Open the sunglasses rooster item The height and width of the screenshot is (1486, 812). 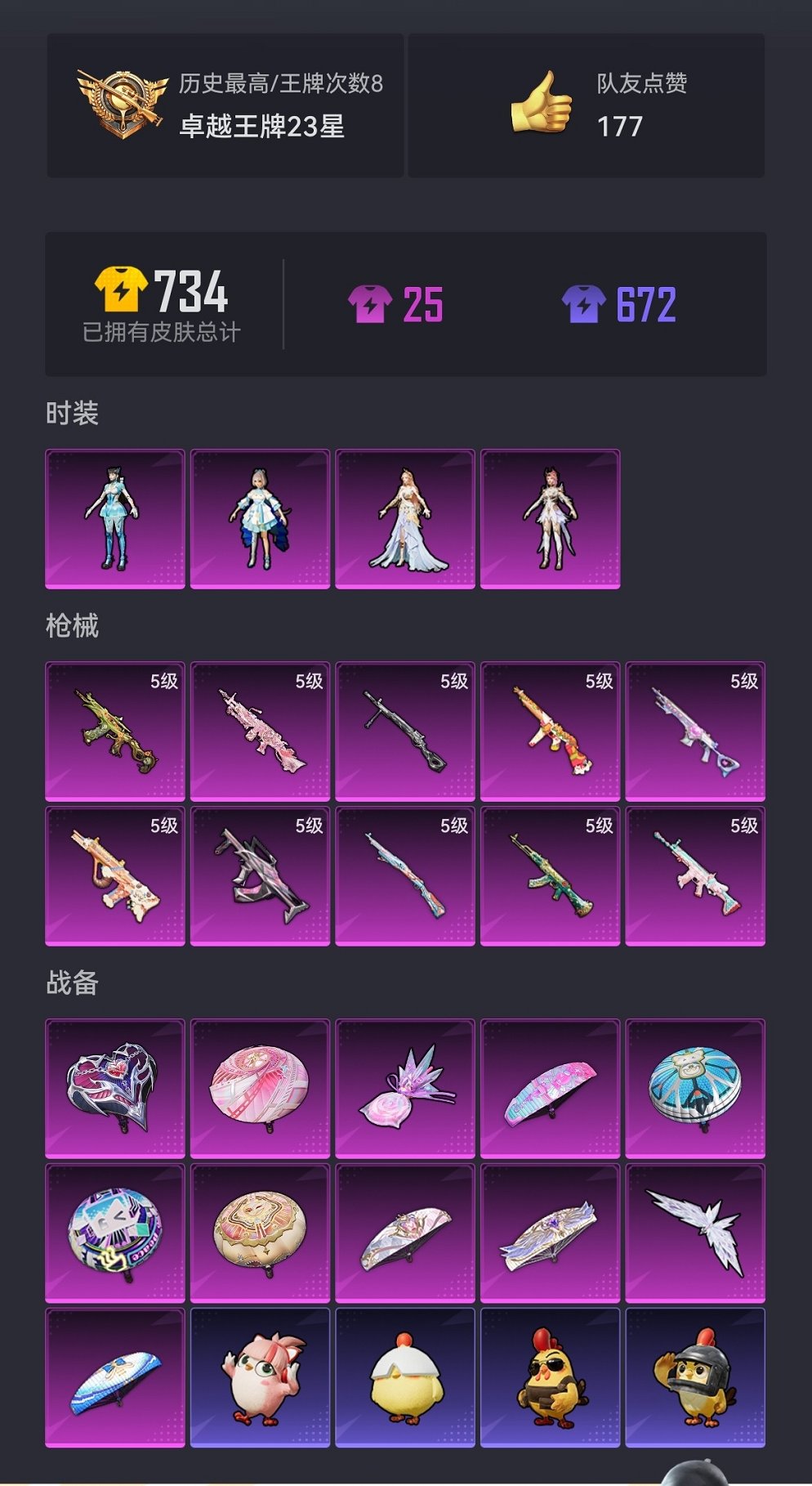(550, 1377)
